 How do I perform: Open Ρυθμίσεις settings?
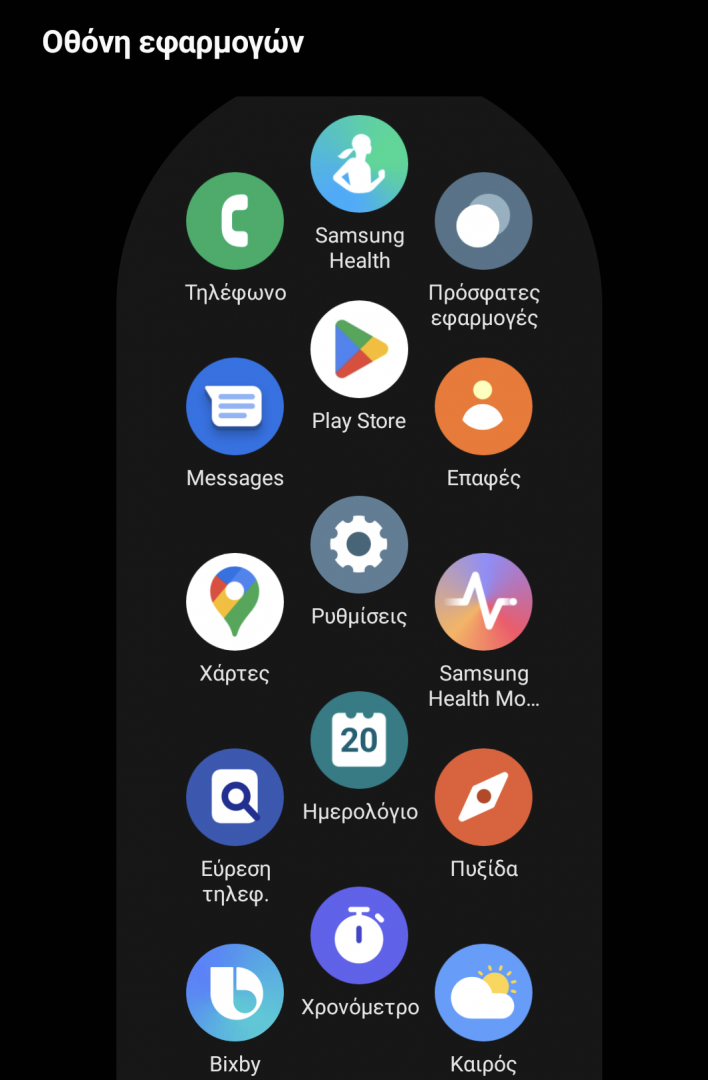point(359,545)
